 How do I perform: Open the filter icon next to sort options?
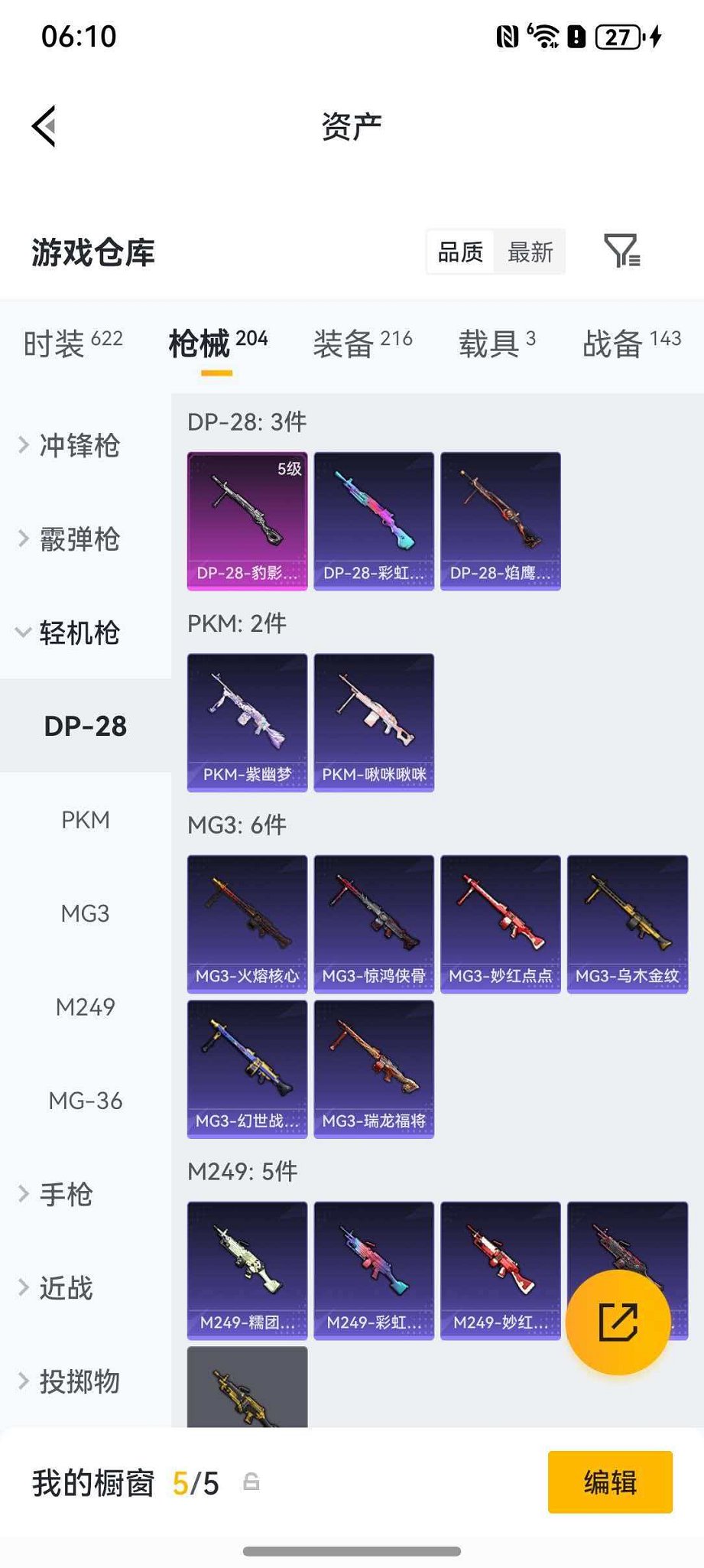pyautogui.click(x=623, y=252)
